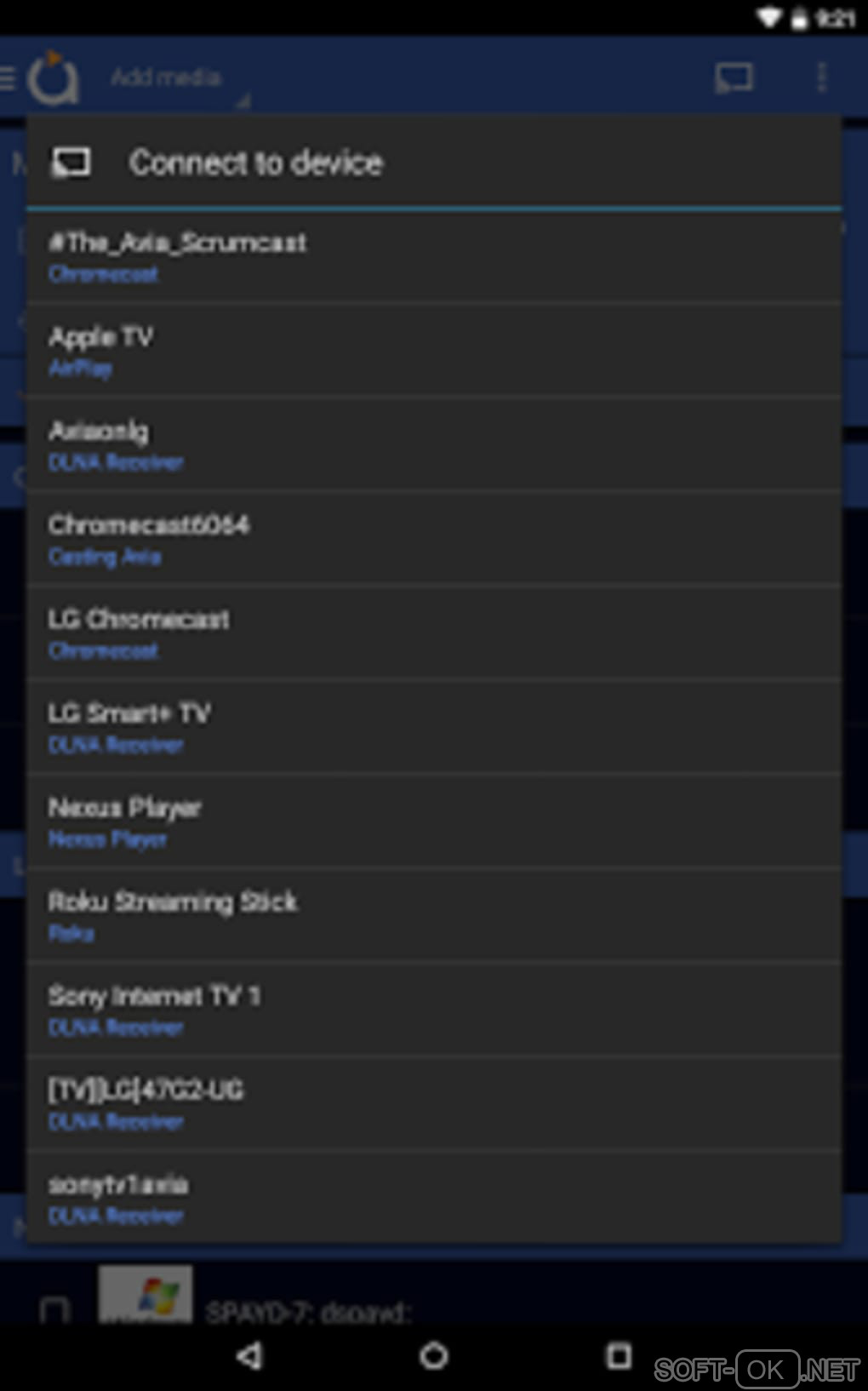This screenshot has height=1391, width=868.
Task: Choose sonytv1avia DLNA receiver
Action: click(434, 1199)
